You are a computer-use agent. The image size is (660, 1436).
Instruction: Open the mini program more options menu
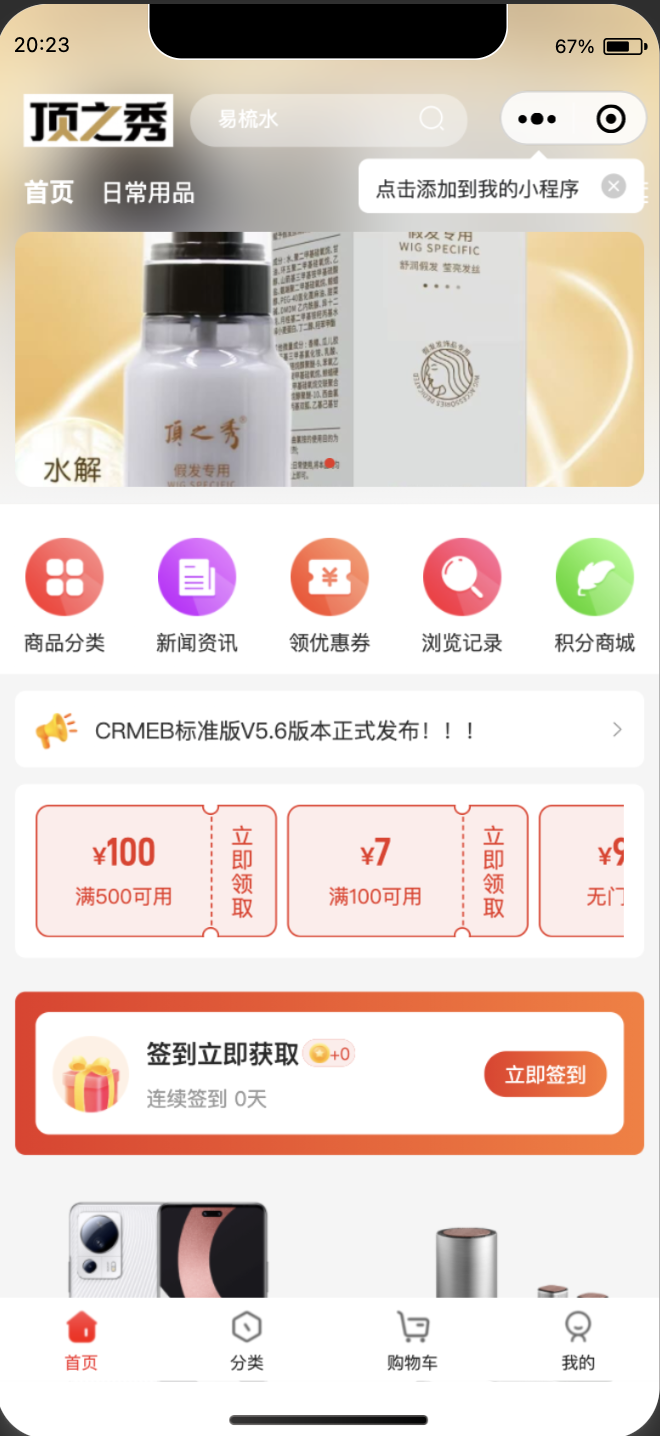pos(537,119)
